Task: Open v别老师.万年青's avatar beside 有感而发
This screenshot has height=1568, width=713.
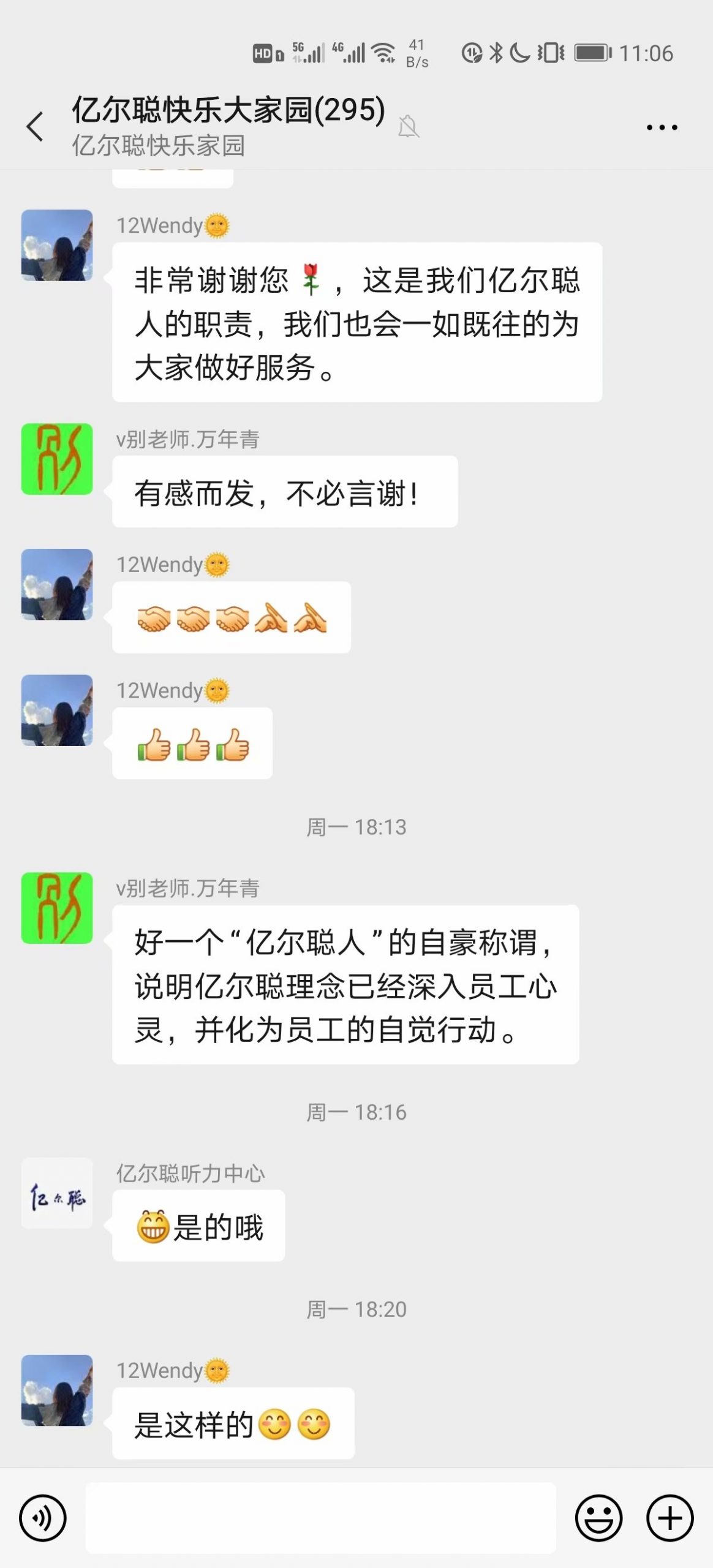Action: pos(57,459)
